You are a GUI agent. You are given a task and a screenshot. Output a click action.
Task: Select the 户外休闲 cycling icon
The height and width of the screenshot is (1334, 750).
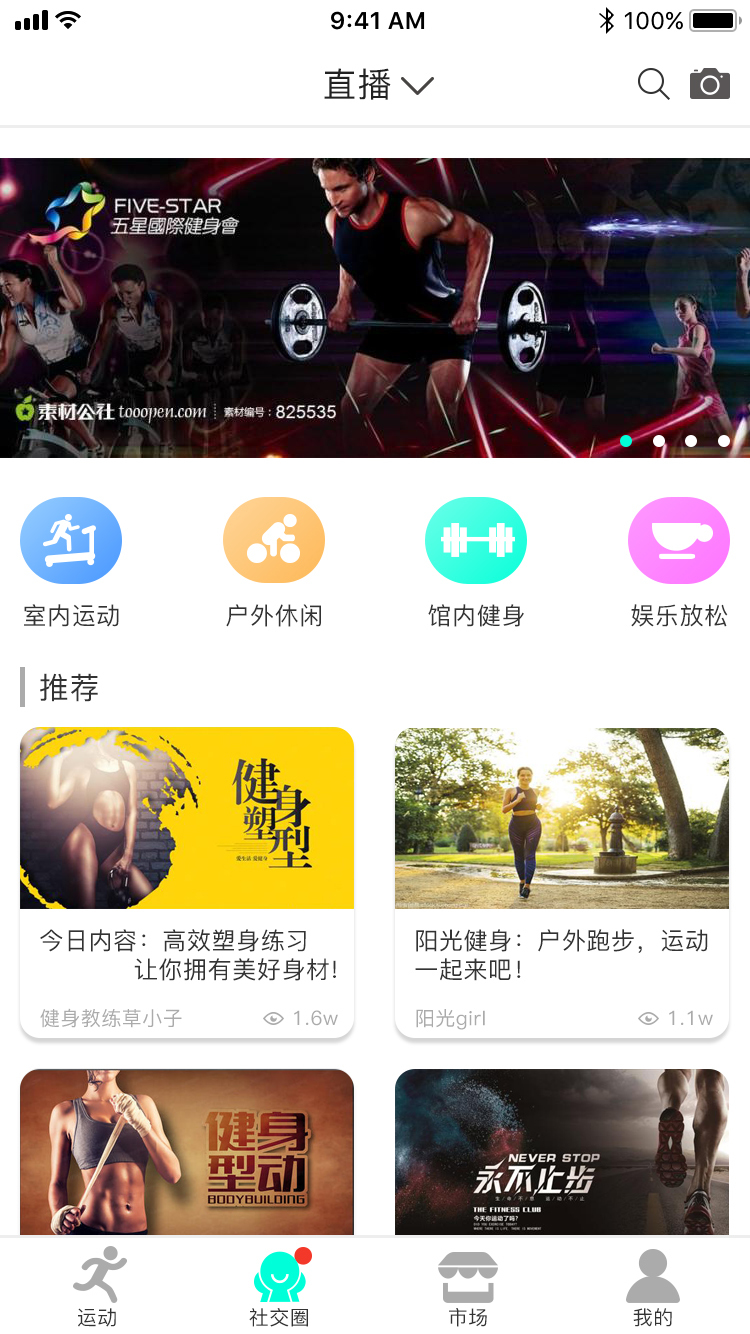click(274, 540)
